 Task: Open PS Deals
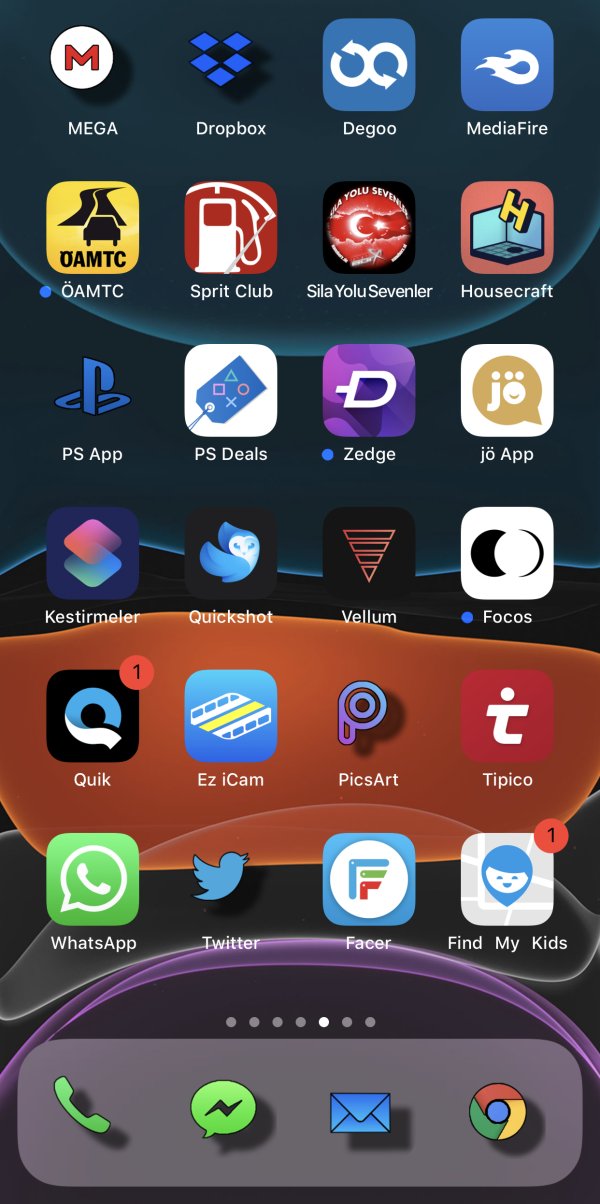(231, 390)
